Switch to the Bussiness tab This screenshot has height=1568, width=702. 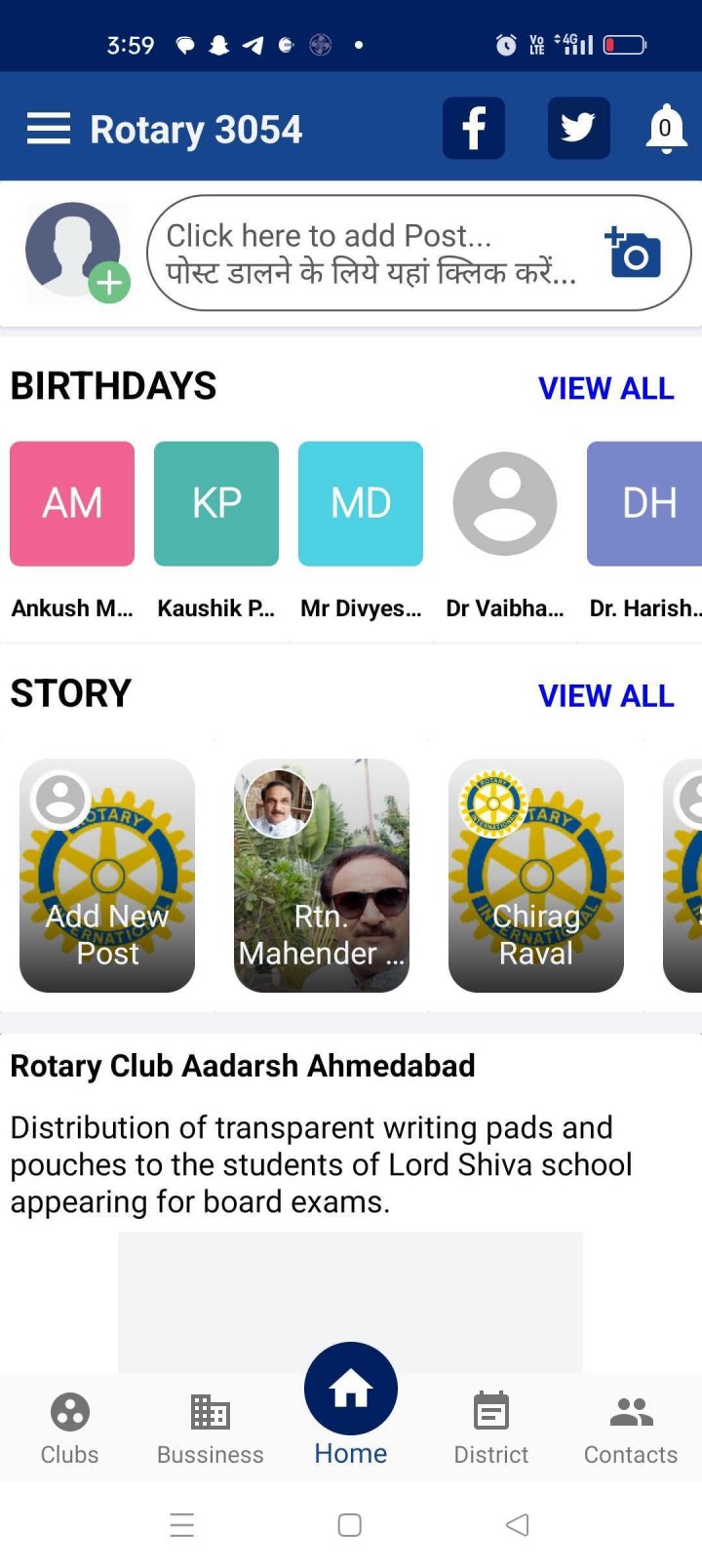pos(210,1428)
